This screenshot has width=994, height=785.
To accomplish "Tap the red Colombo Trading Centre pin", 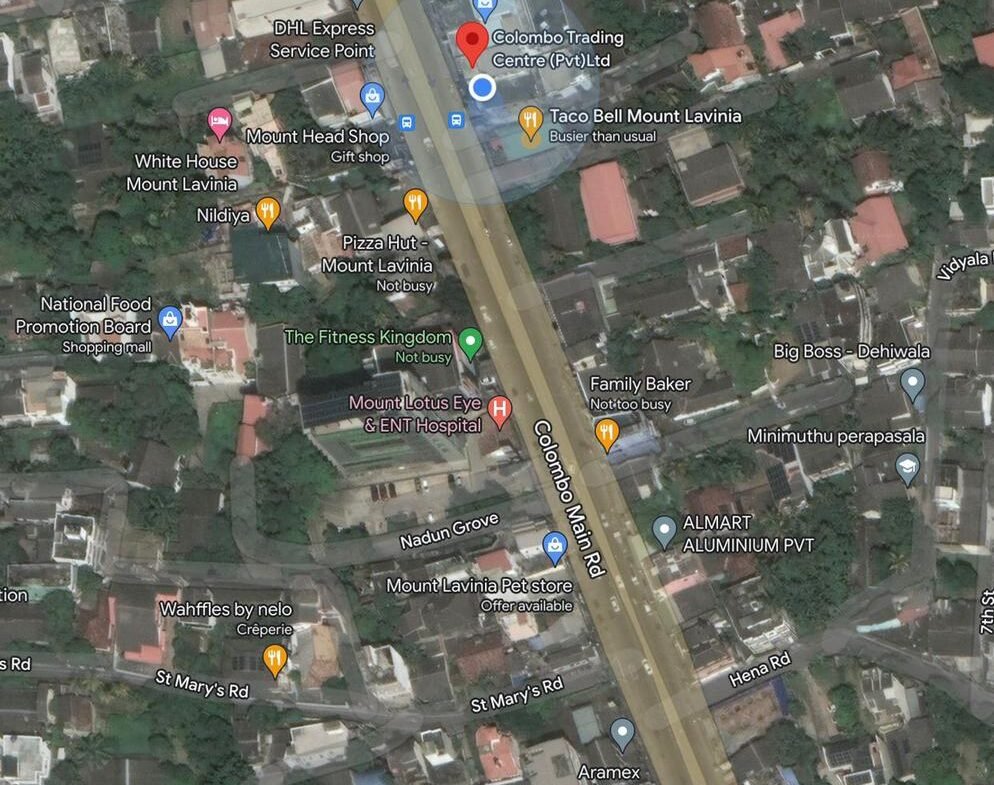I will (x=472, y=43).
